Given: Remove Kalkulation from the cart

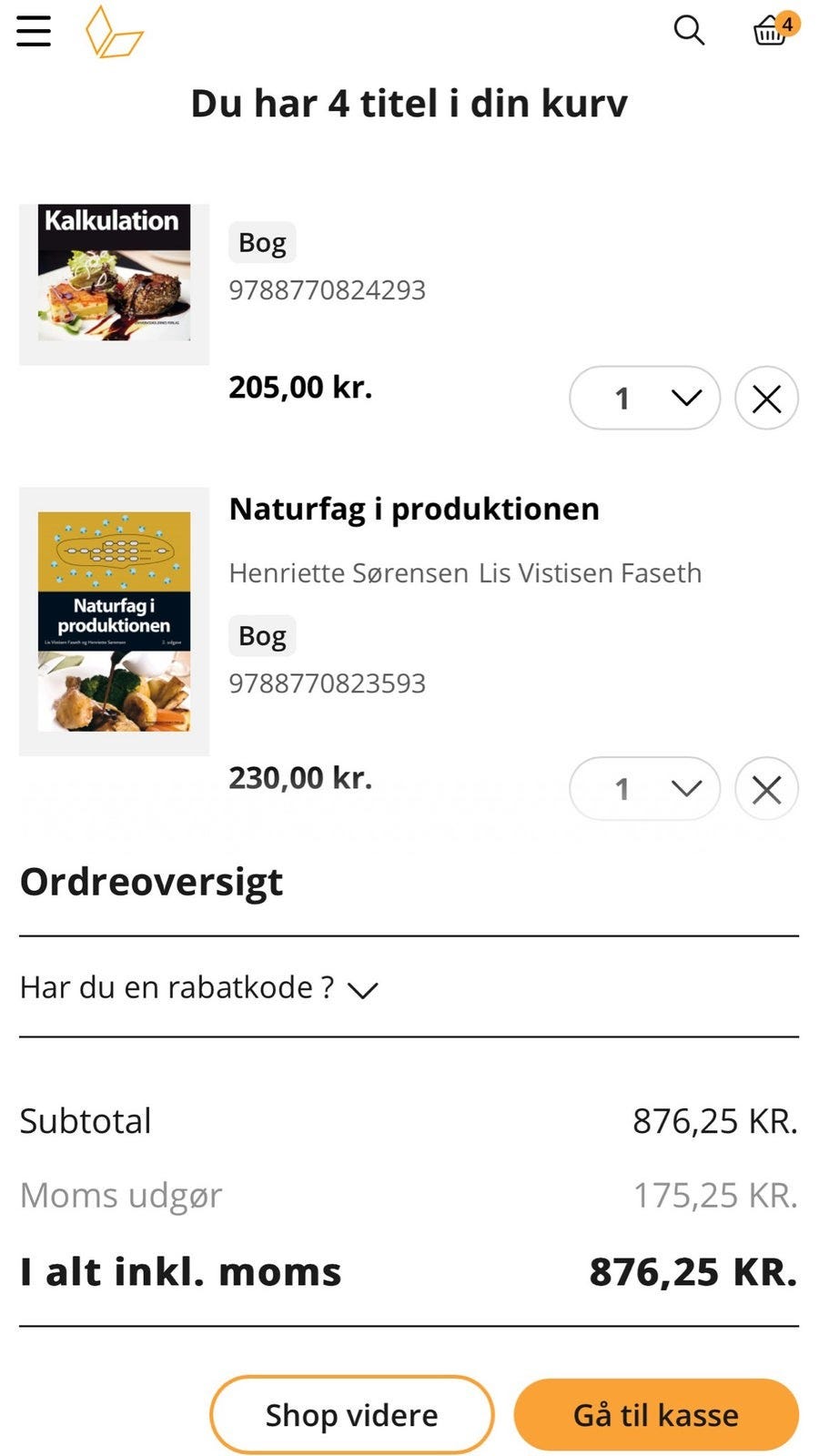Looking at the screenshot, I should tap(765, 398).
